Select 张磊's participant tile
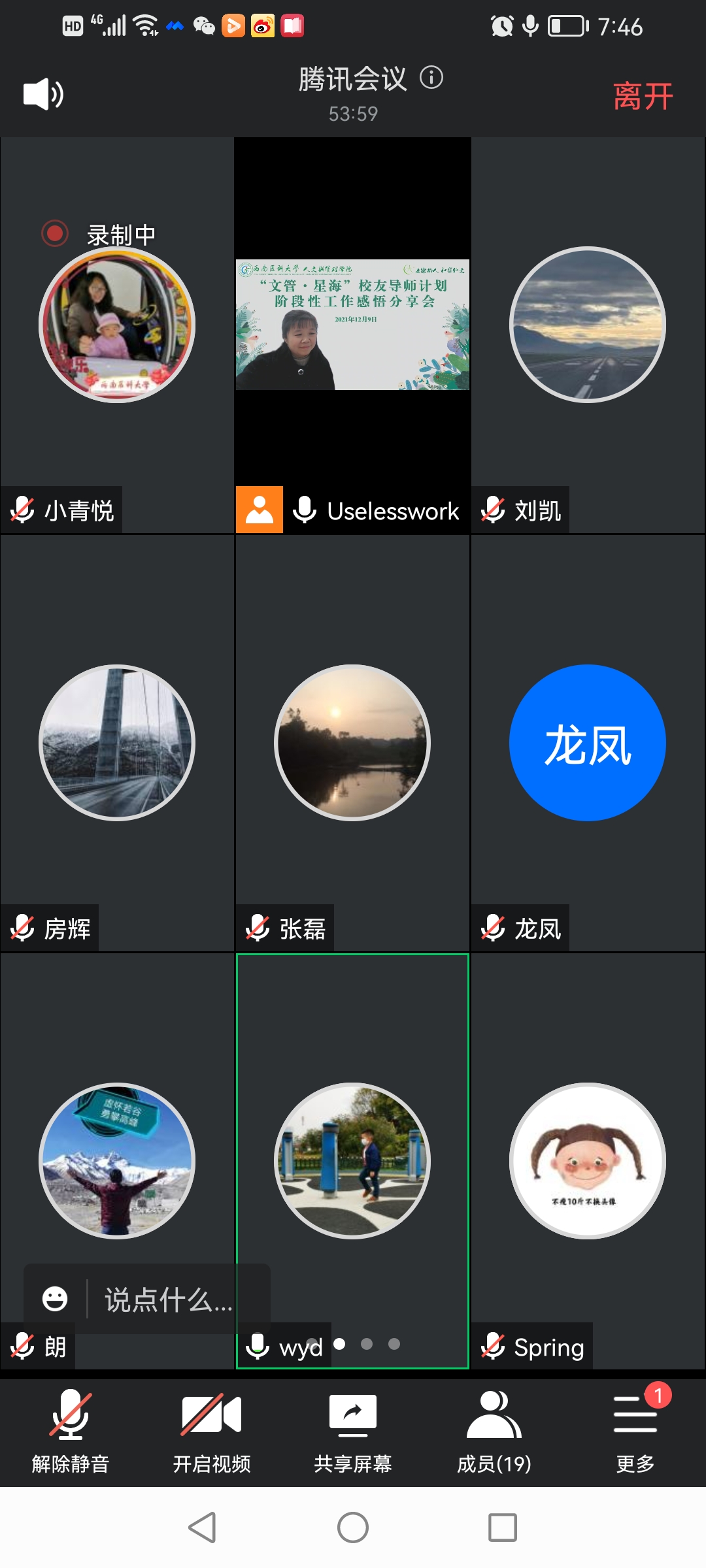This screenshot has height=1568, width=706. tap(352, 743)
